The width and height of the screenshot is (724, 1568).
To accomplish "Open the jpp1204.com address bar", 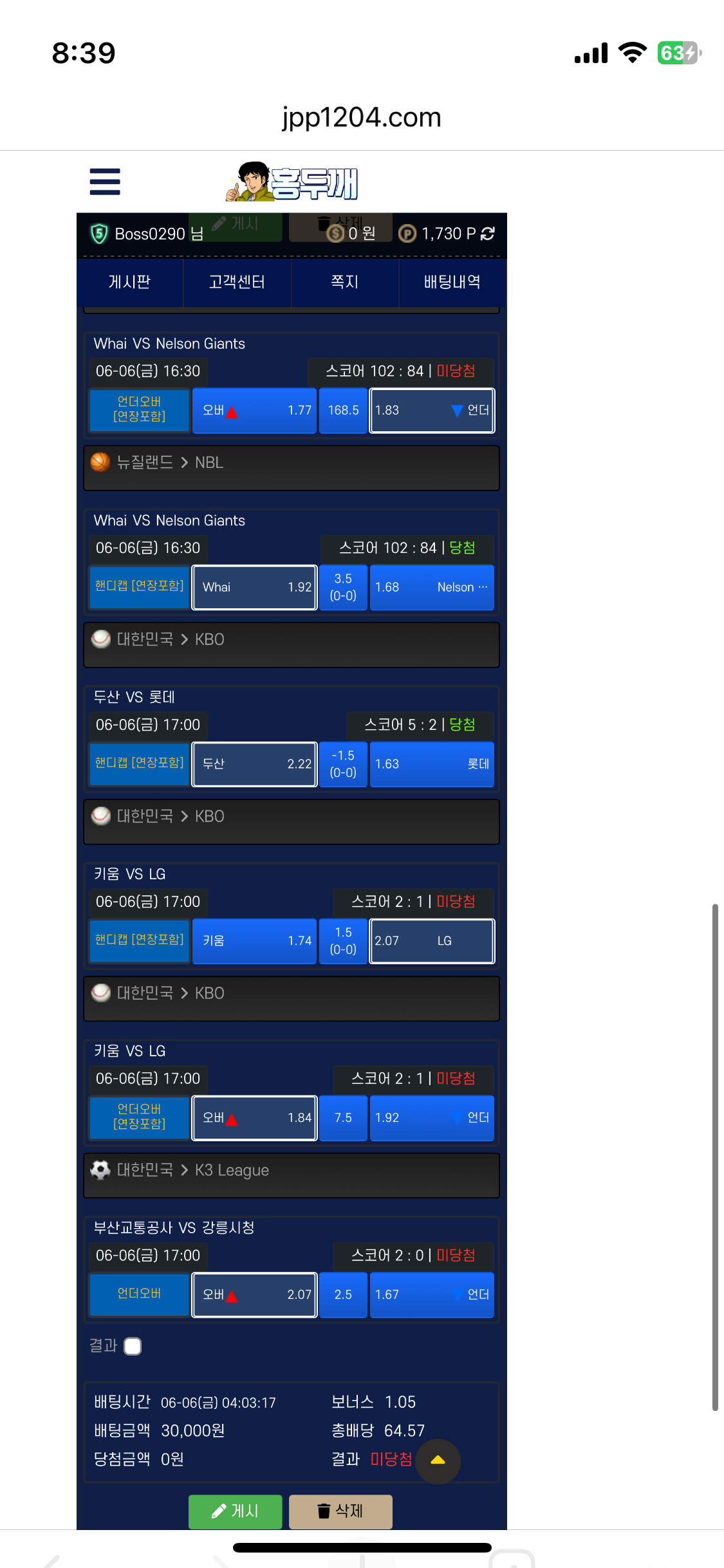I will click(362, 117).
